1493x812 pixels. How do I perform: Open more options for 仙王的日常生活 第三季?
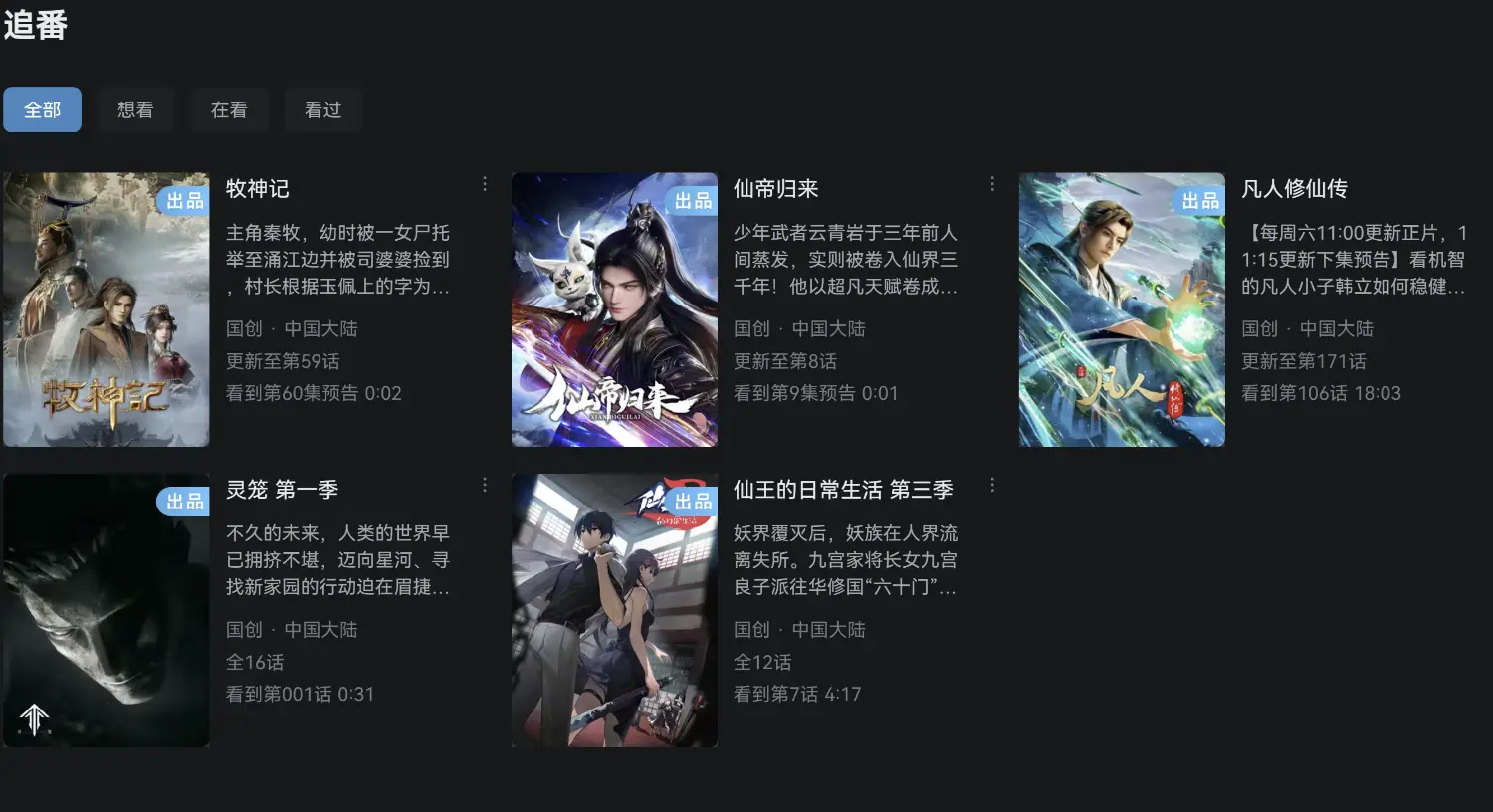992,485
